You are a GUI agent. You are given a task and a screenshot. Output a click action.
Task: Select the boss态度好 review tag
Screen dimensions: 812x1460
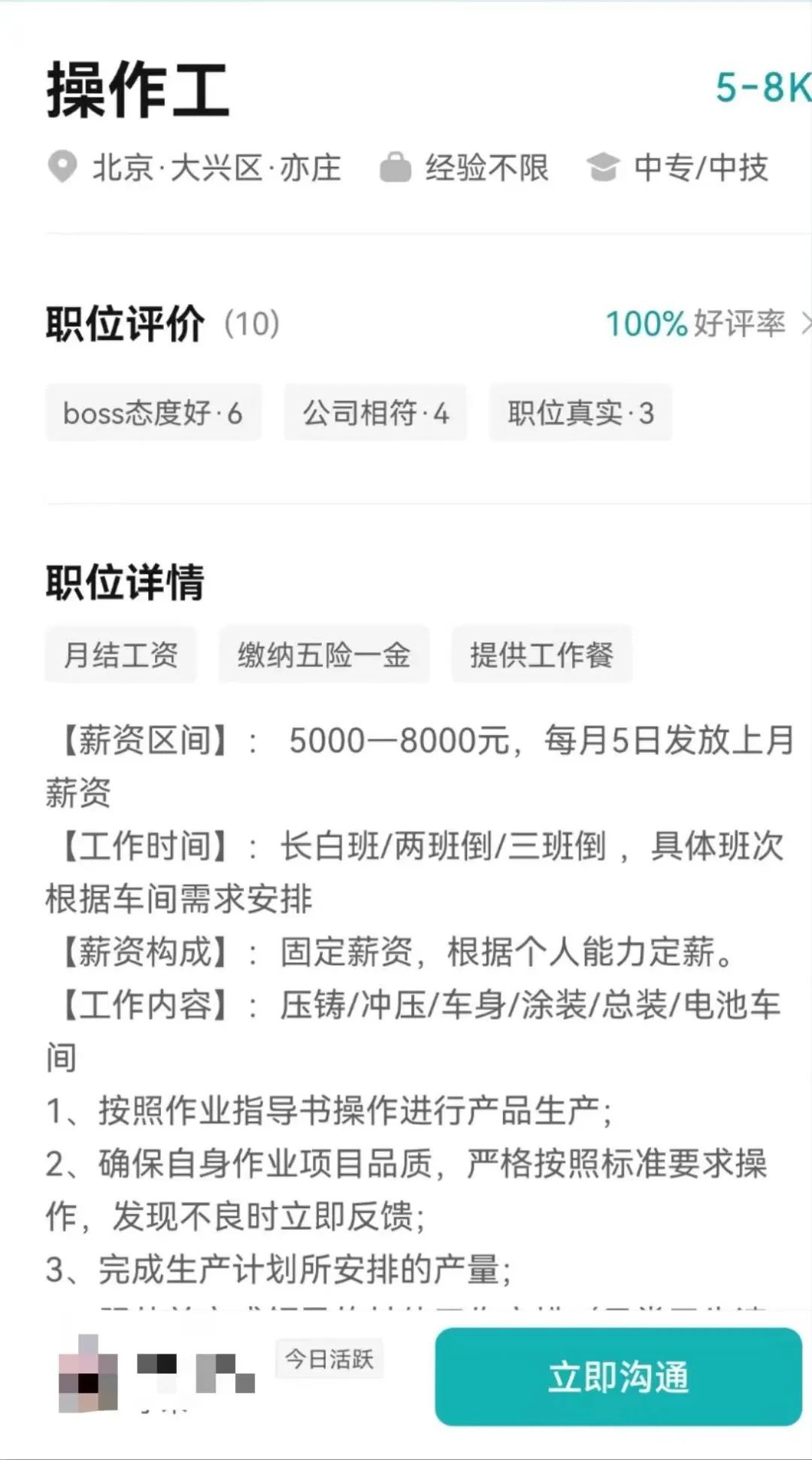153,413
